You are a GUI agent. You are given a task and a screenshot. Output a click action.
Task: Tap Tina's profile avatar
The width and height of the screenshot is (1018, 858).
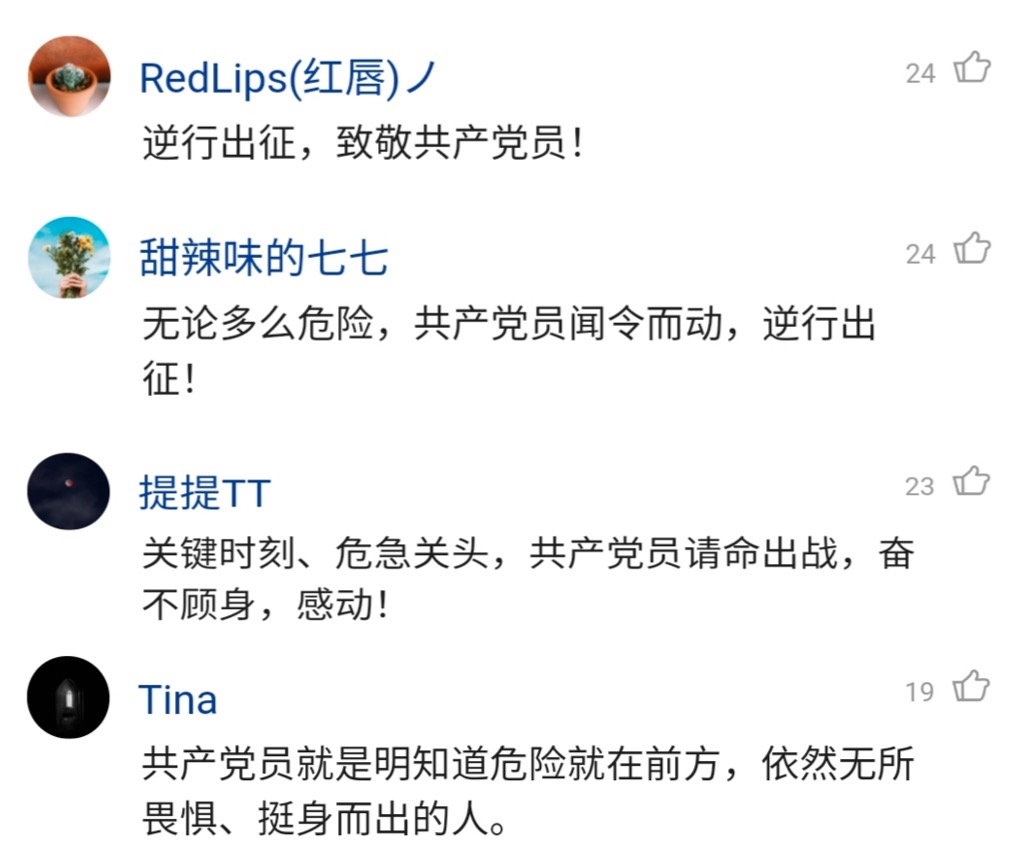click(68, 697)
